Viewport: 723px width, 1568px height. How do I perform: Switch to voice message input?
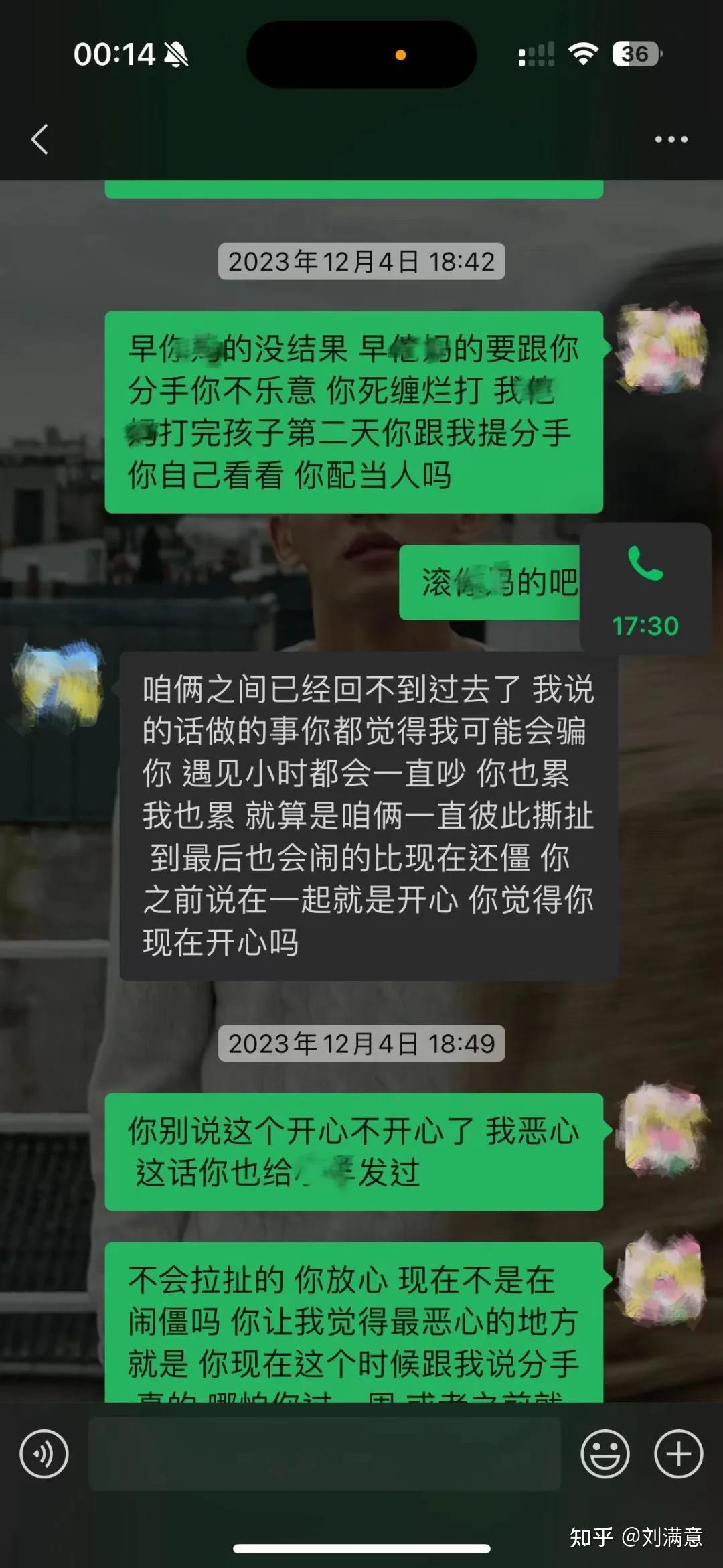coord(44,1454)
